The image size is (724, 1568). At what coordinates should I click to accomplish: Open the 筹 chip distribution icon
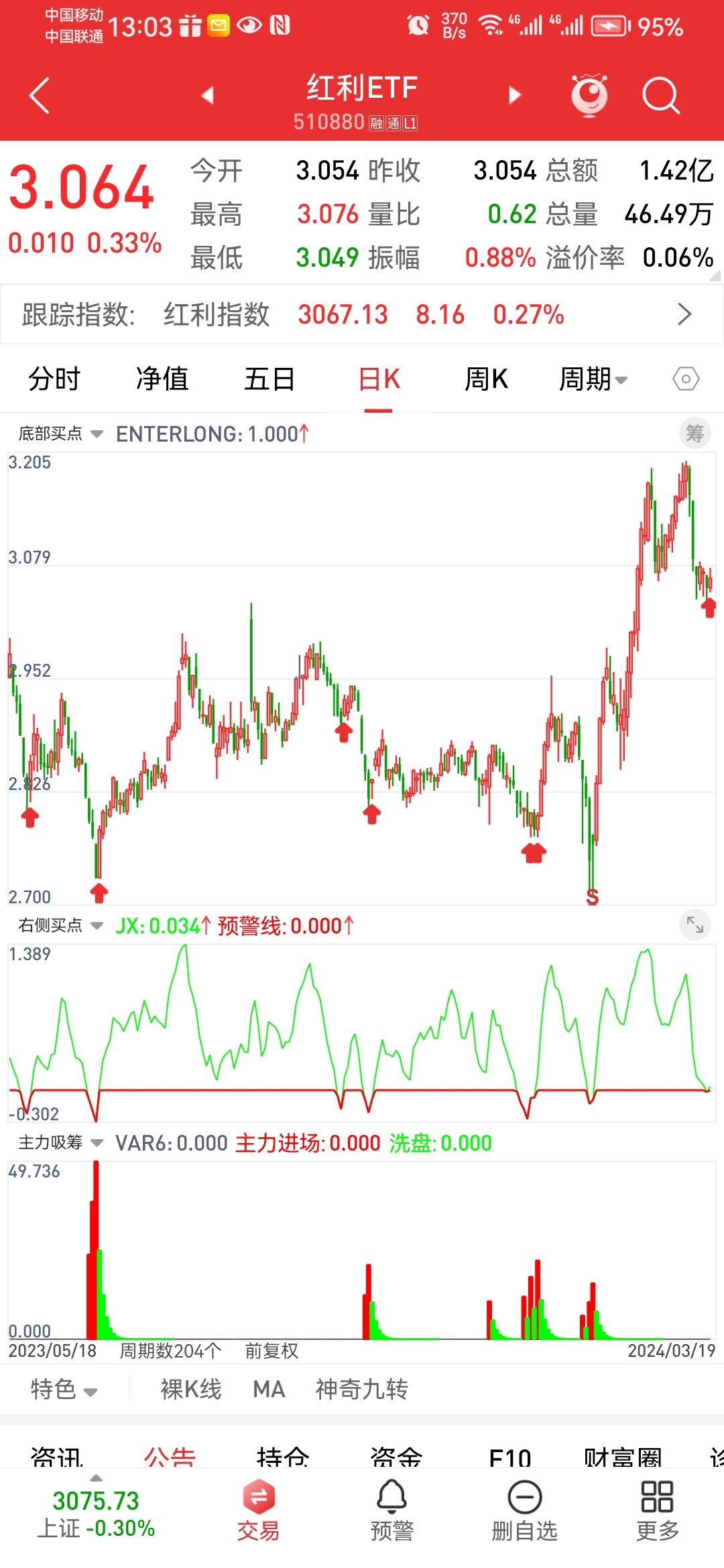click(x=695, y=433)
